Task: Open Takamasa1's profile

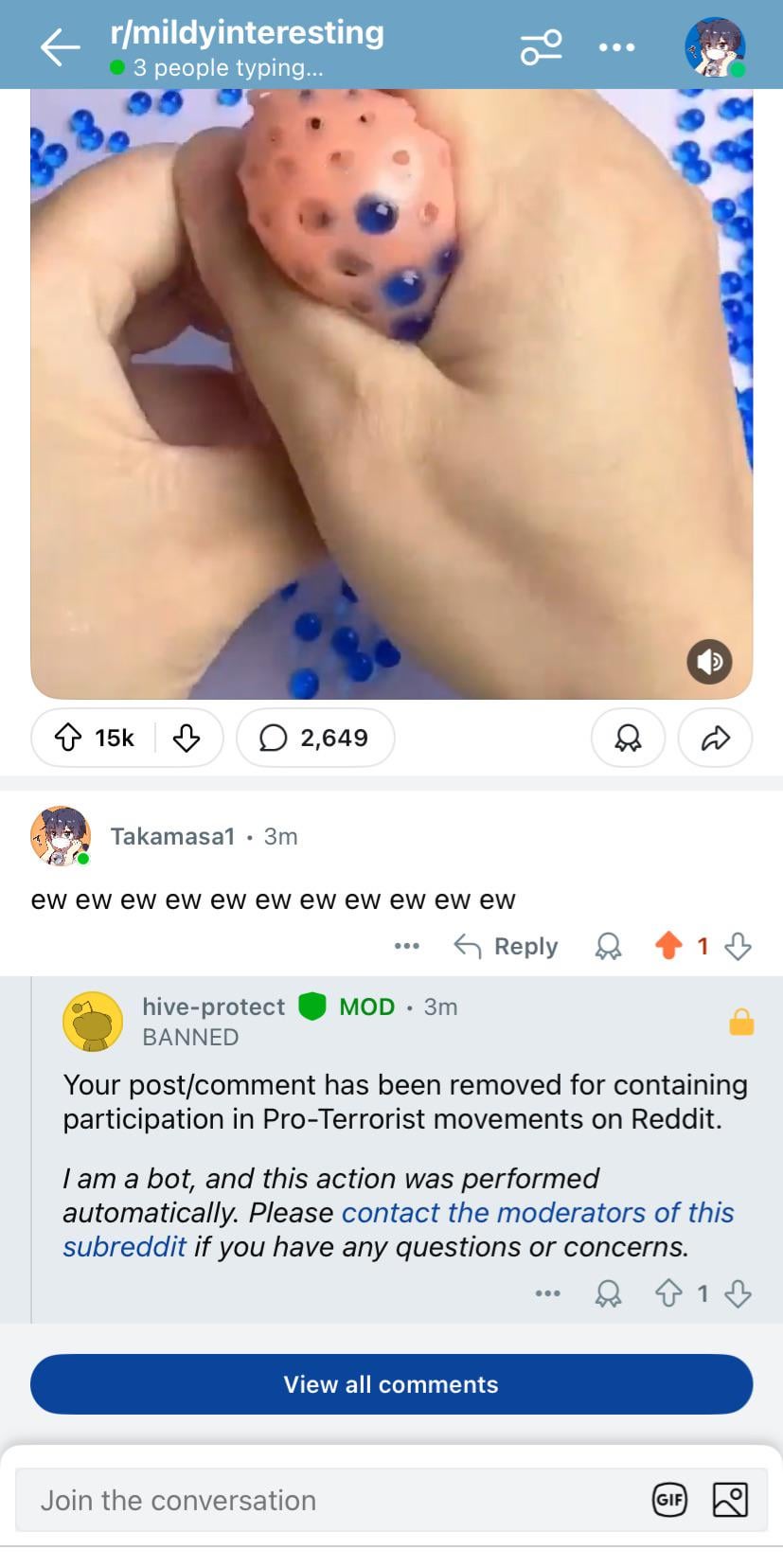Action: (x=172, y=836)
